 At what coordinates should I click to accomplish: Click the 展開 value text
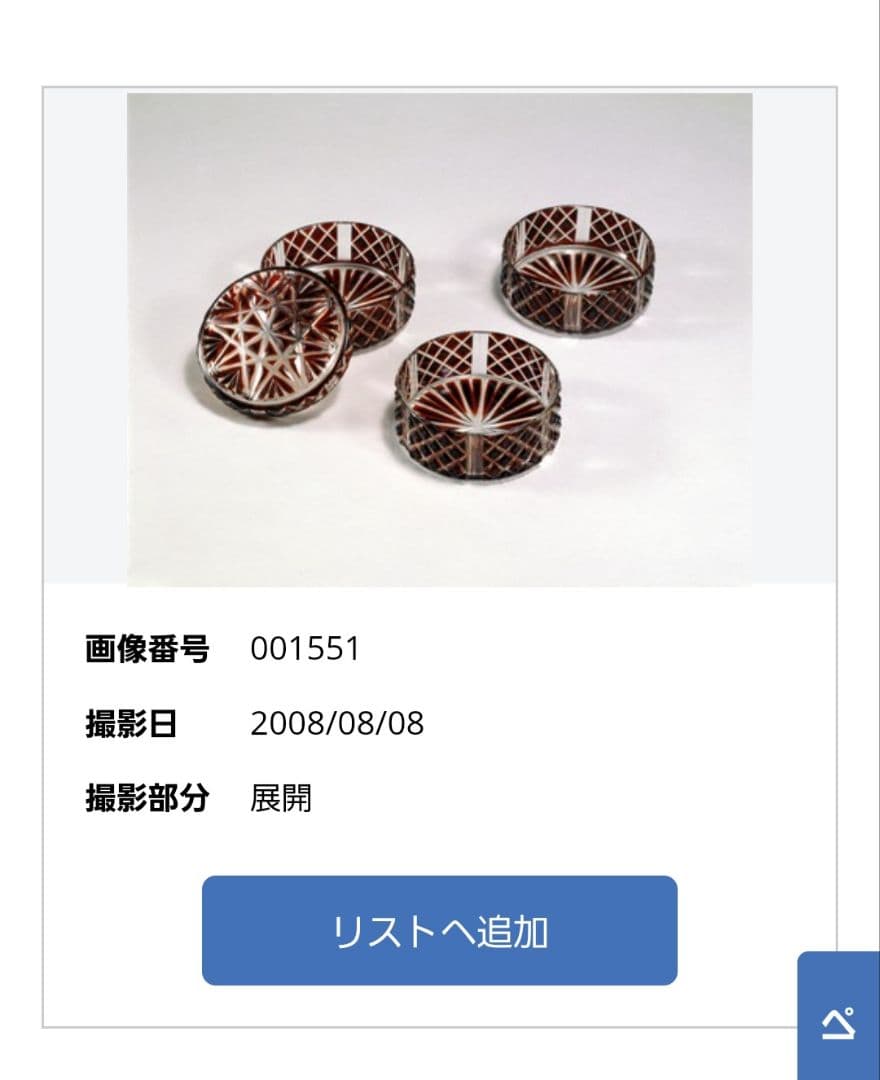(x=283, y=797)
